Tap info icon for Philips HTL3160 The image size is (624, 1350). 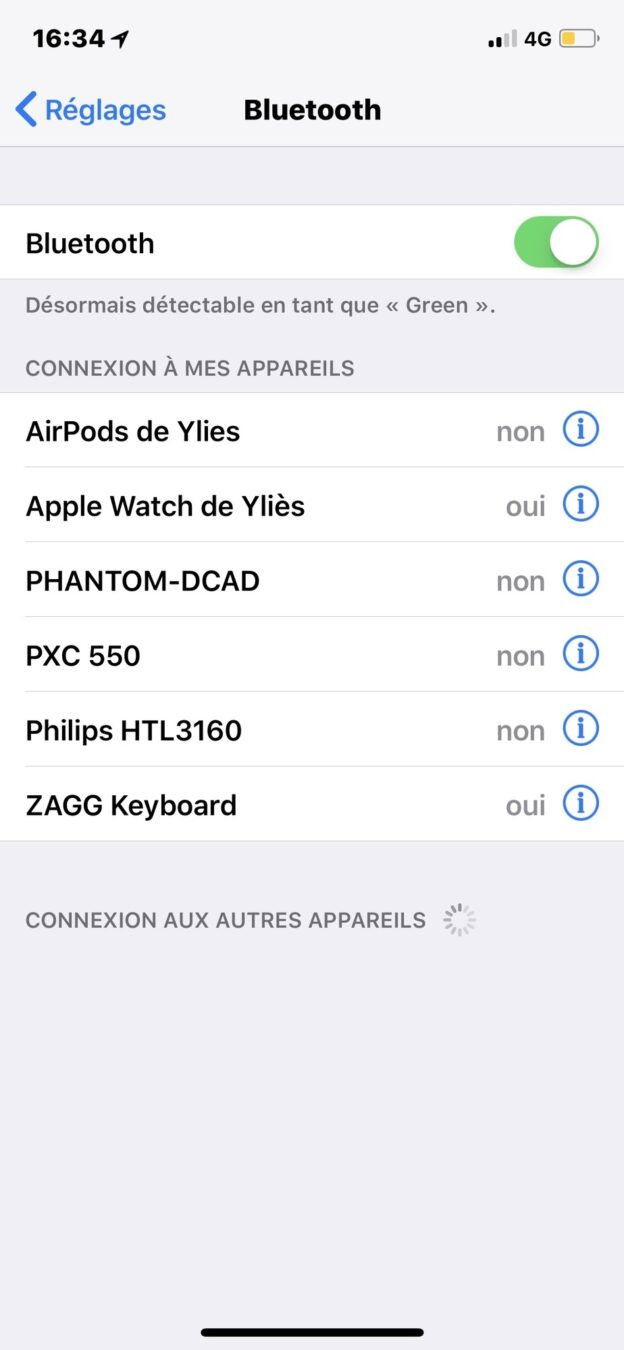point(581,729)
